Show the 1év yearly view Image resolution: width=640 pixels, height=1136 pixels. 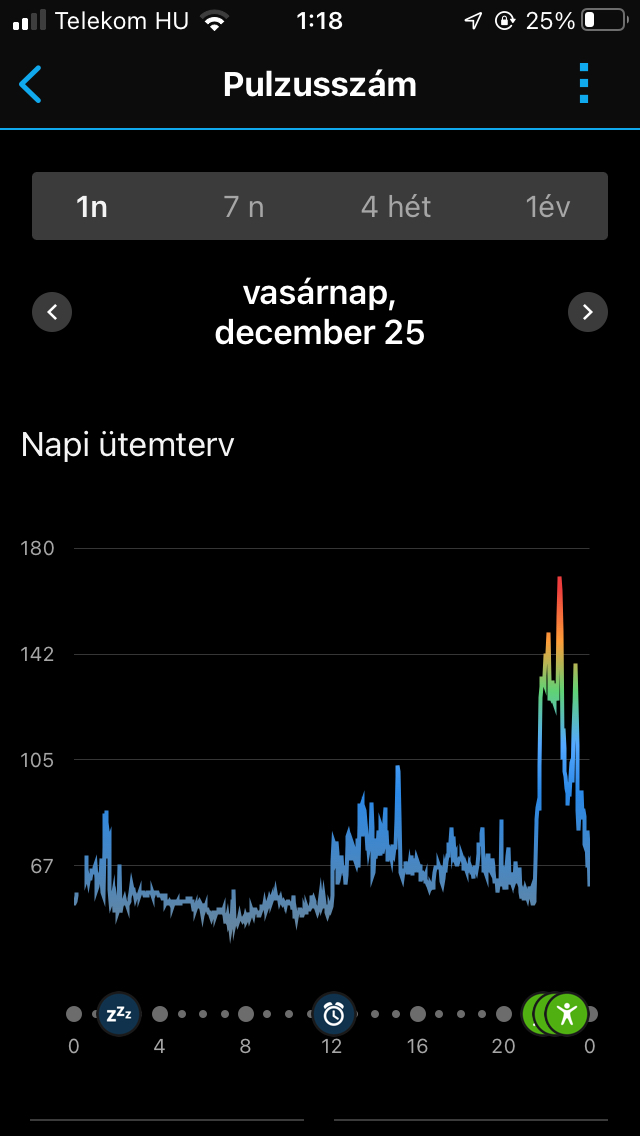point(547,207)
